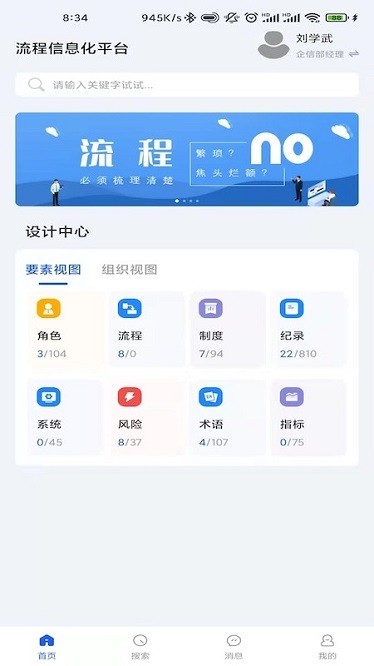Select the 要素视图 tab

click(53, 269)
